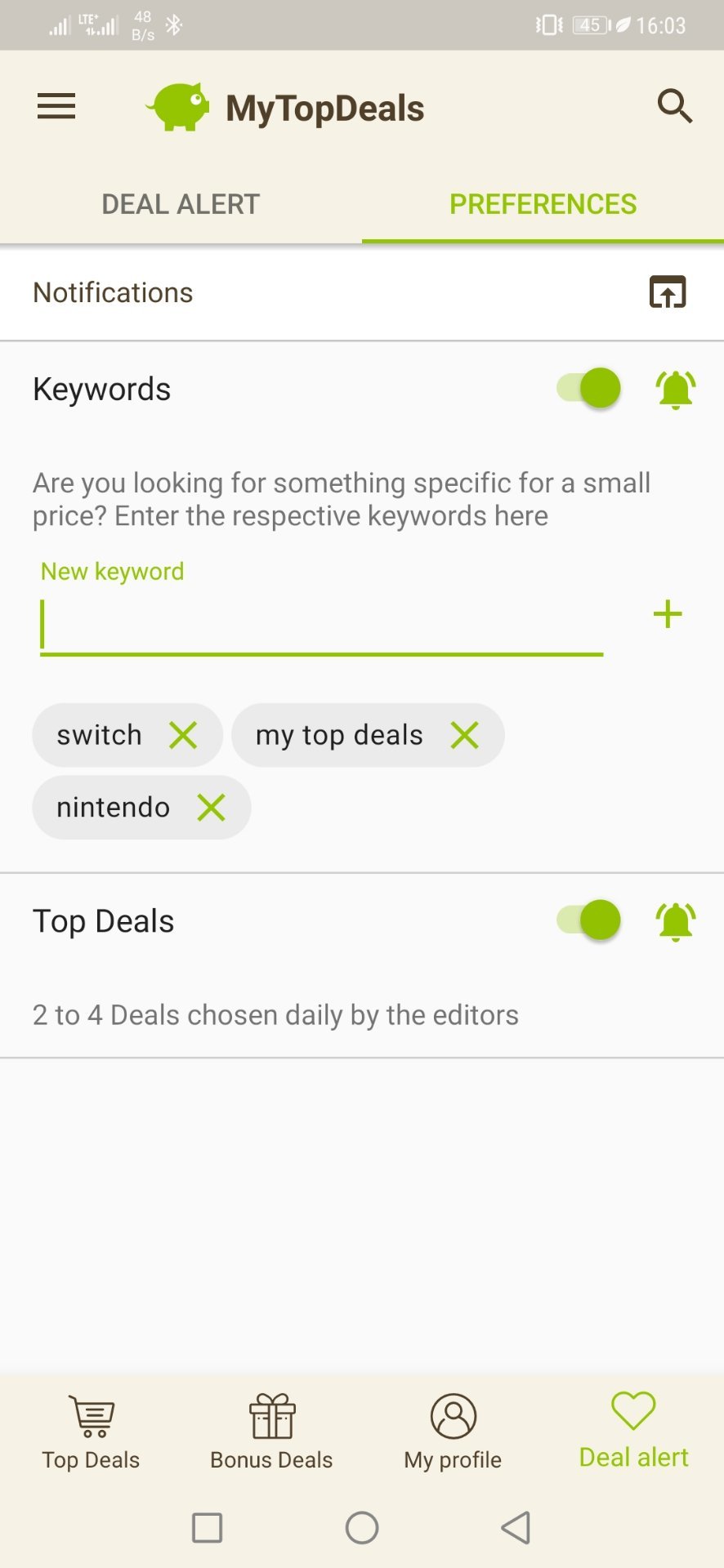This screenshot has height=1568, width=724.
Task: Go to Top Deals in bottom navigation
Action: pyautogui.click(x=91, y=1431)
